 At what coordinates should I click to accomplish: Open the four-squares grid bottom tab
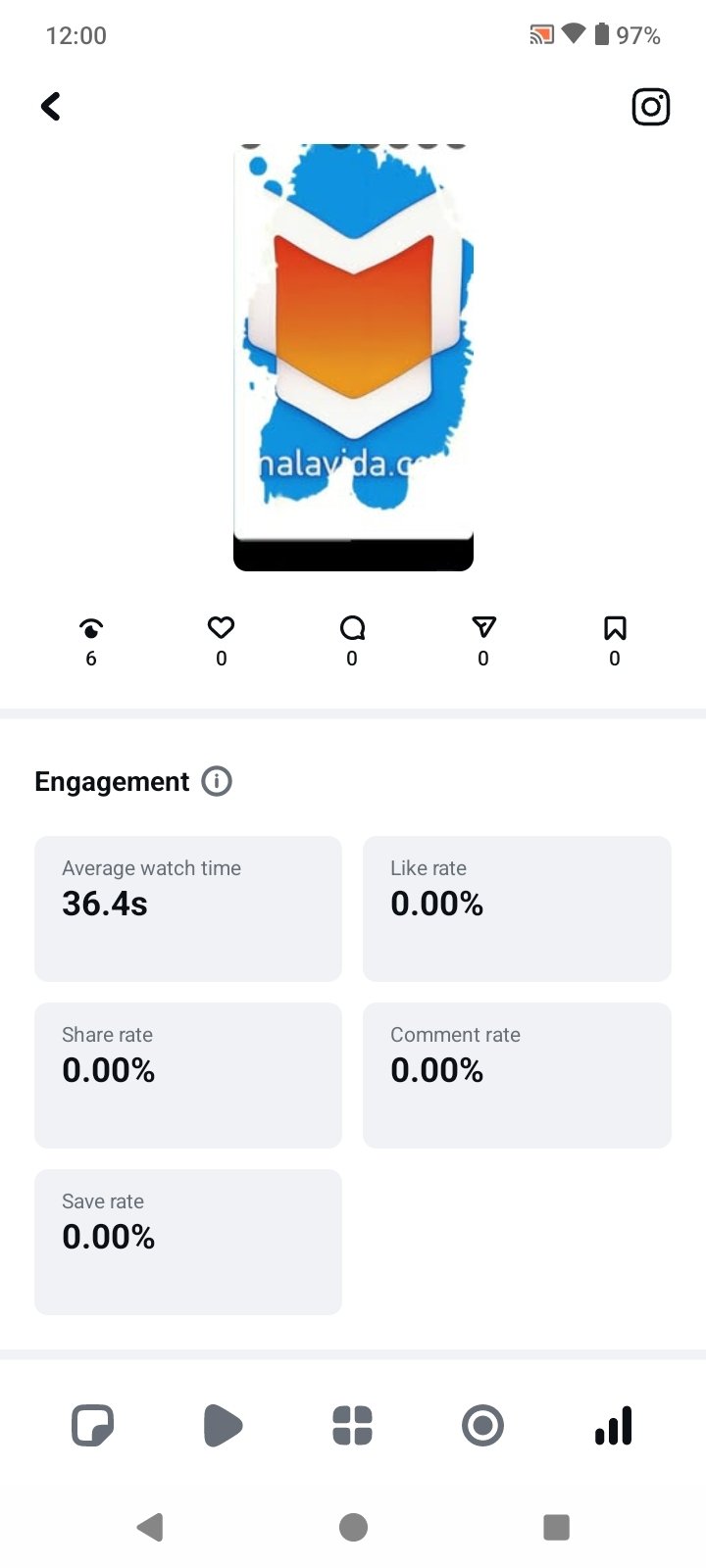point(352,1425)
